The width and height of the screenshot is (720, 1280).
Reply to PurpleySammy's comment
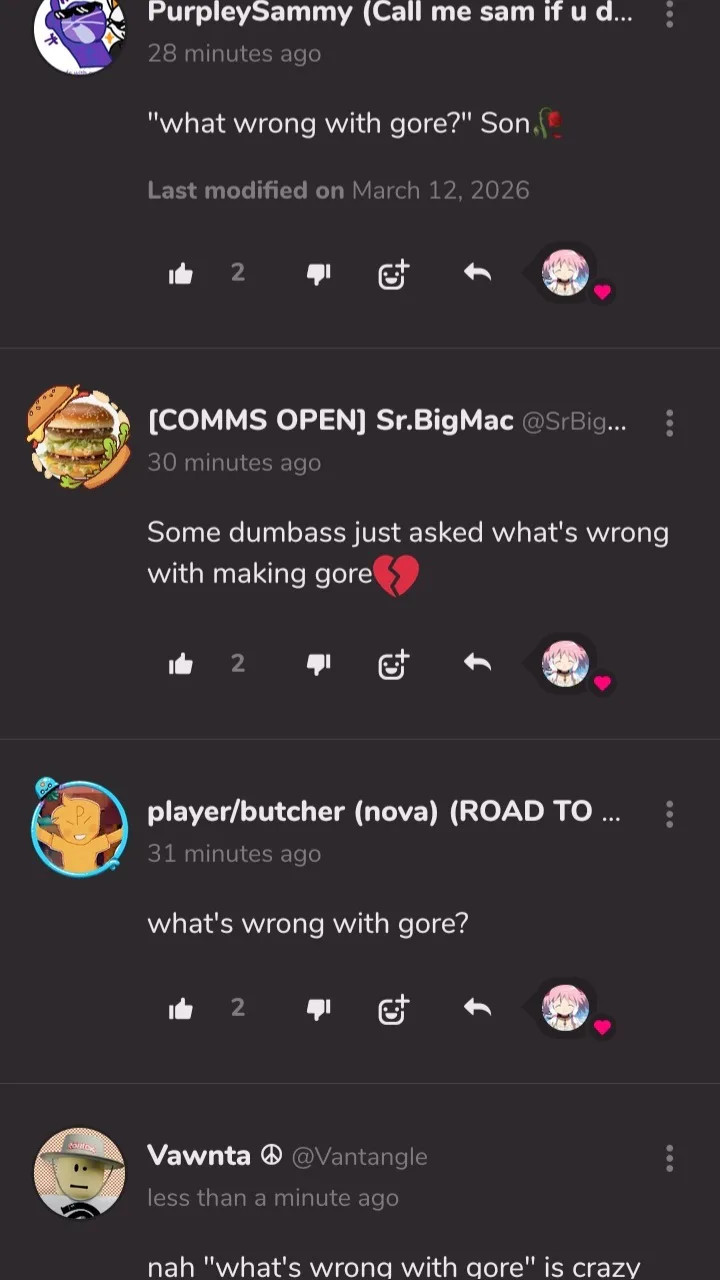tap(477, 272)
